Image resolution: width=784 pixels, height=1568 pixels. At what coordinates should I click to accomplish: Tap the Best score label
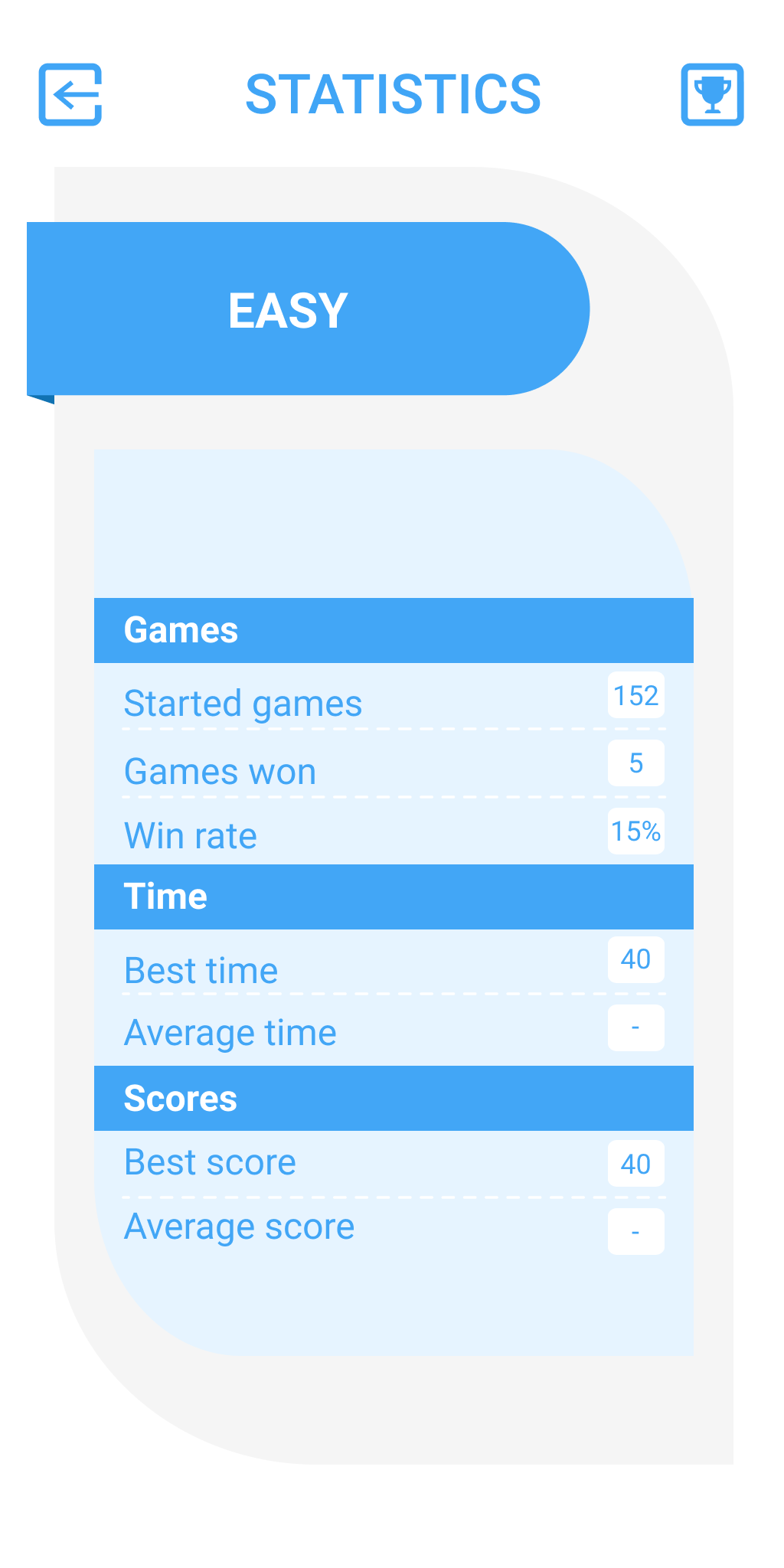coord(209,1161)
